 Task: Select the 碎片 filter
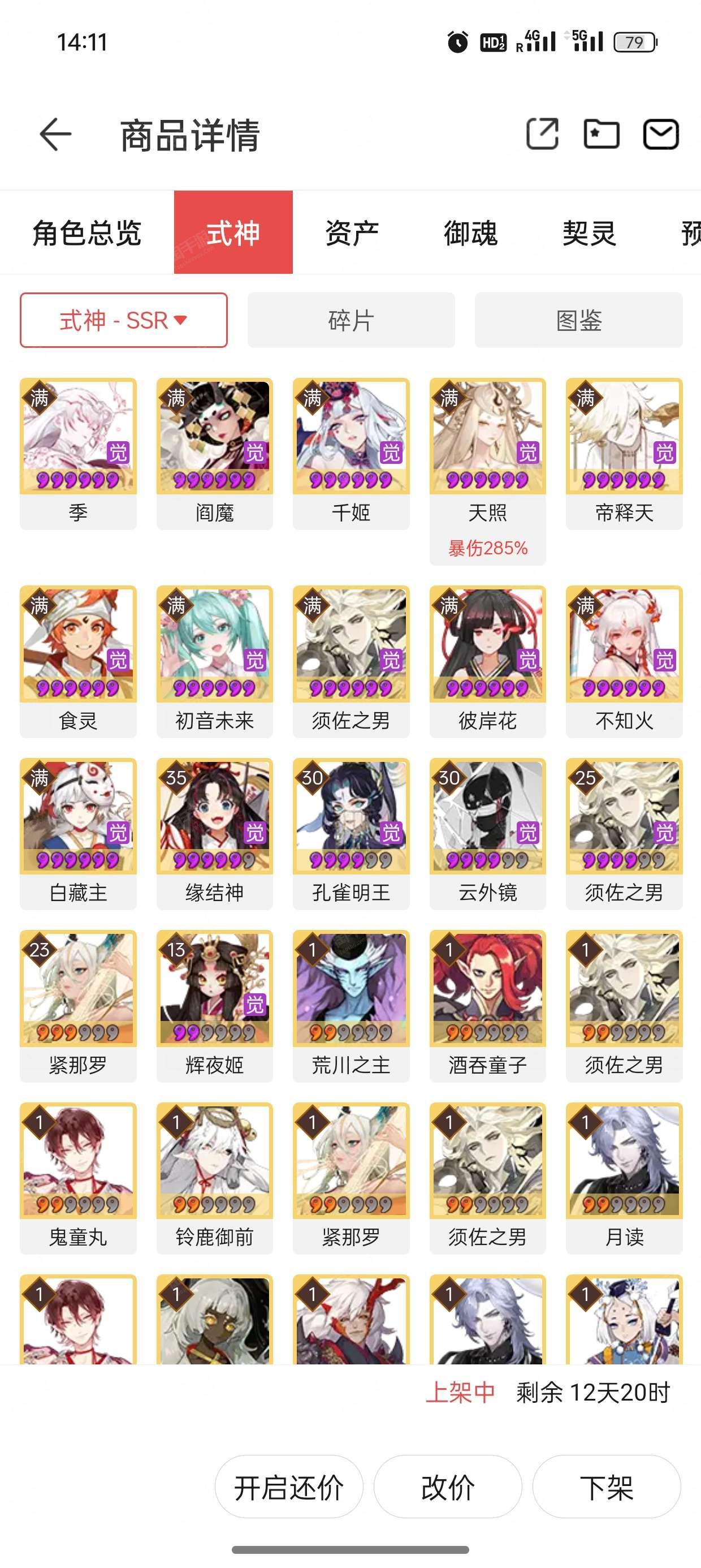coord(351,320)
